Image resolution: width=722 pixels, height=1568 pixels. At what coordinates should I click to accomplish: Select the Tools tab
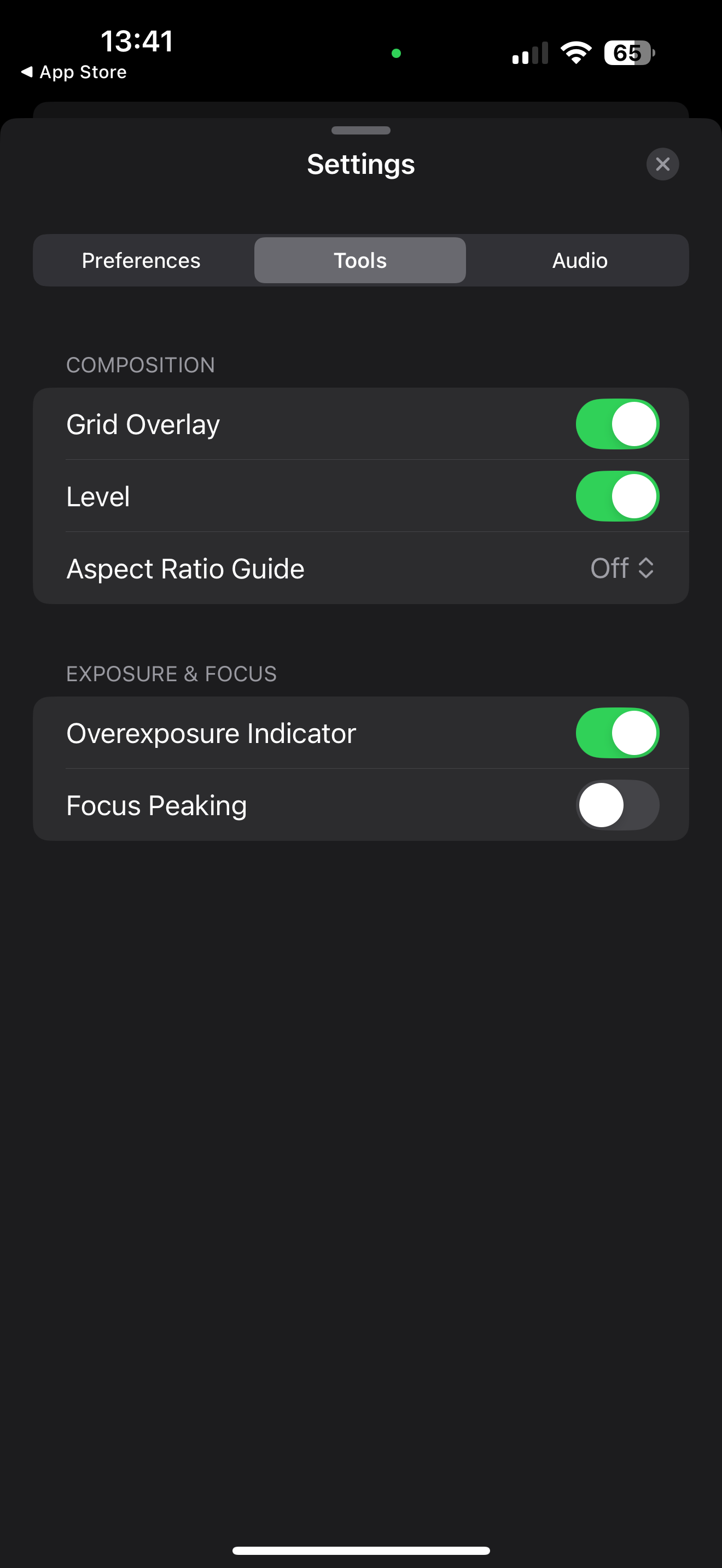click(x=360, y=261)
